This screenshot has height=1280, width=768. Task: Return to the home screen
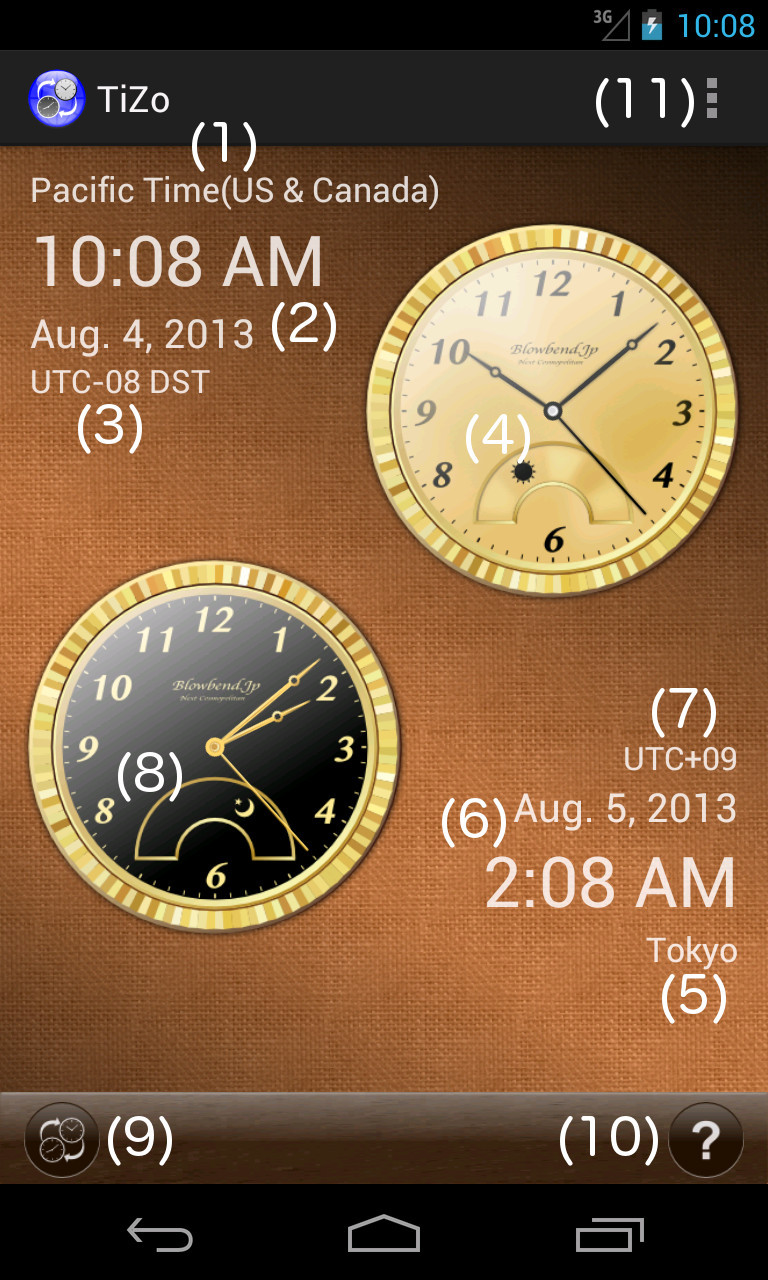(x=384, y=1236)
